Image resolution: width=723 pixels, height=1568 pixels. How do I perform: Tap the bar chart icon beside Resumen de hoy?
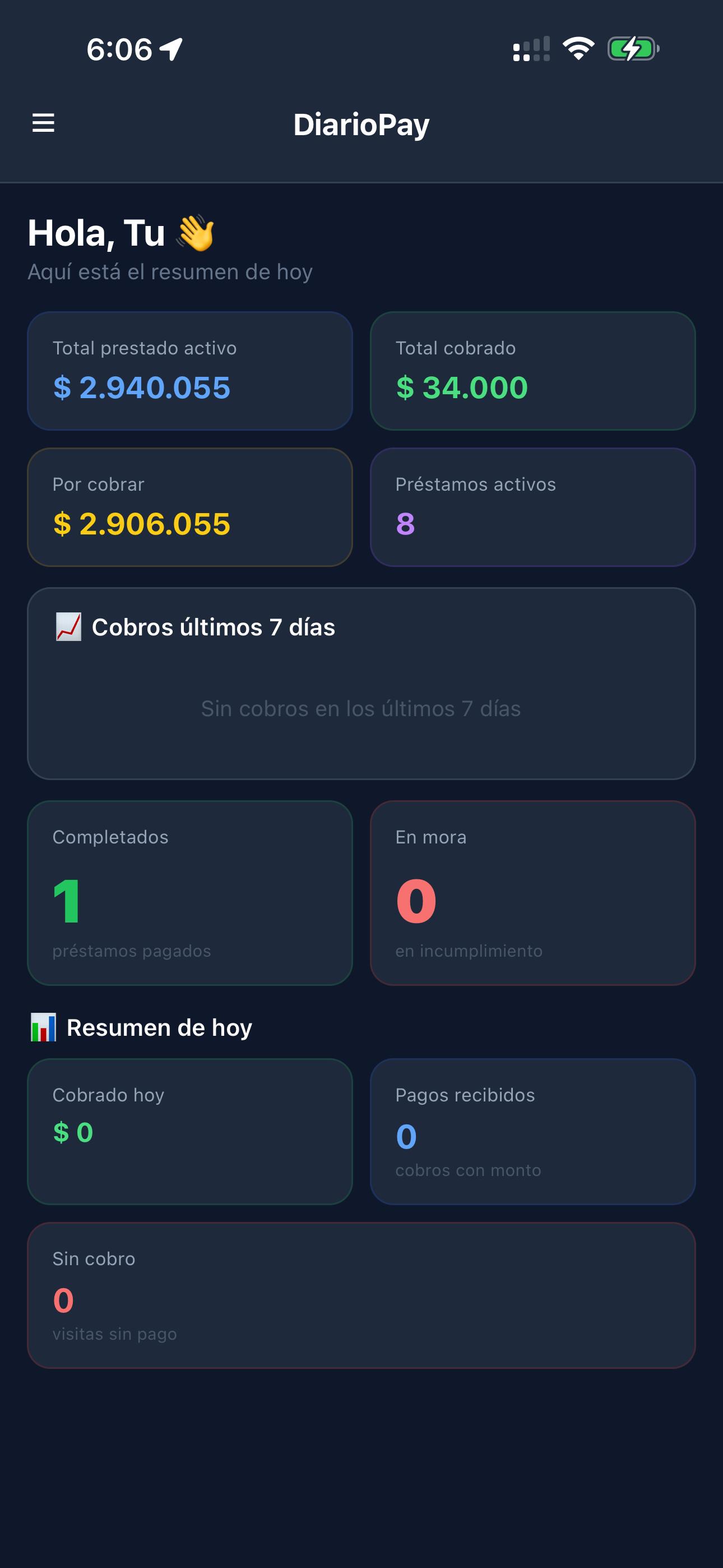tap(44, 1027)
